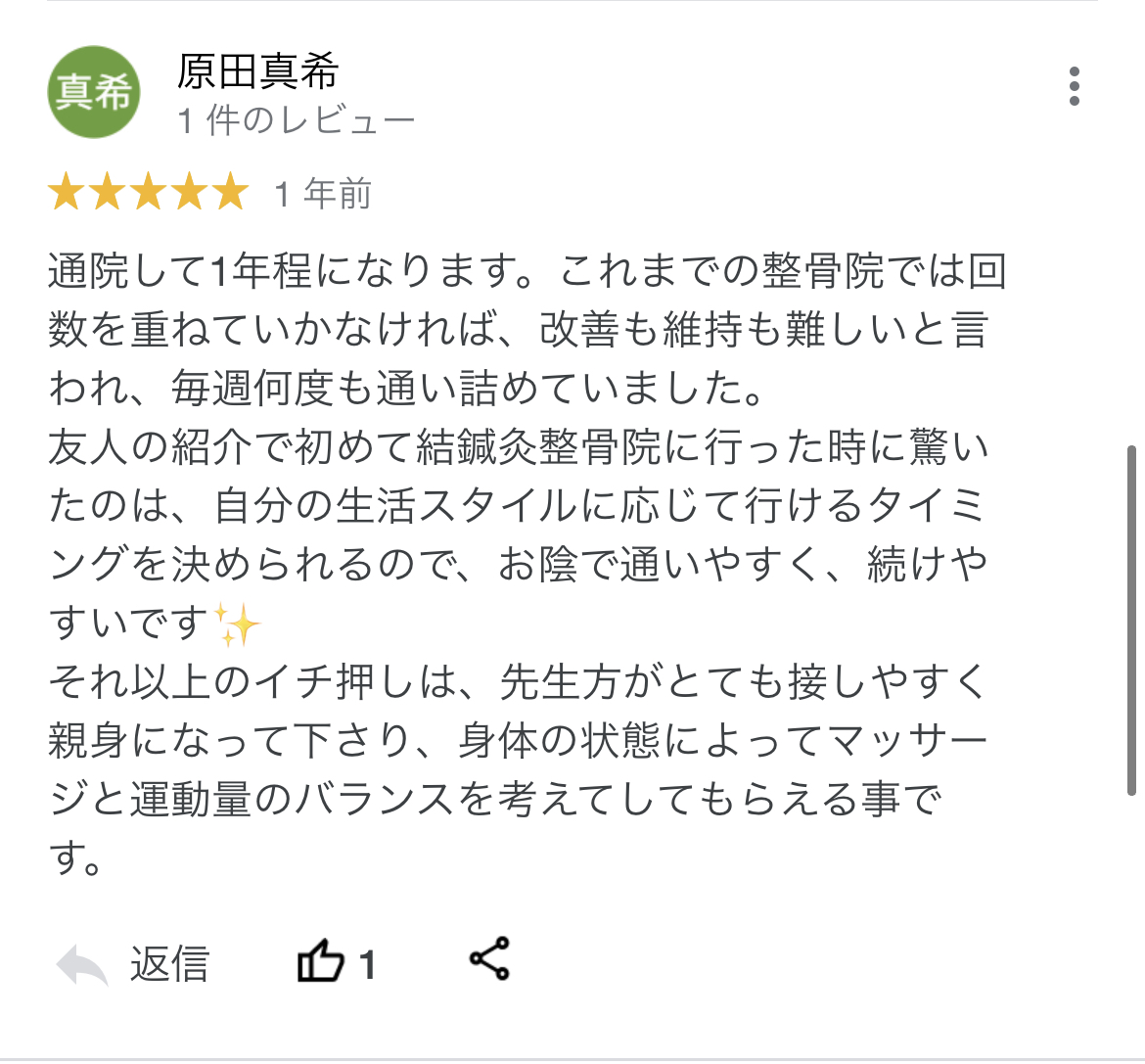
Task: Open the three-dot menu on 原田真希's review
Action: 1075,87
